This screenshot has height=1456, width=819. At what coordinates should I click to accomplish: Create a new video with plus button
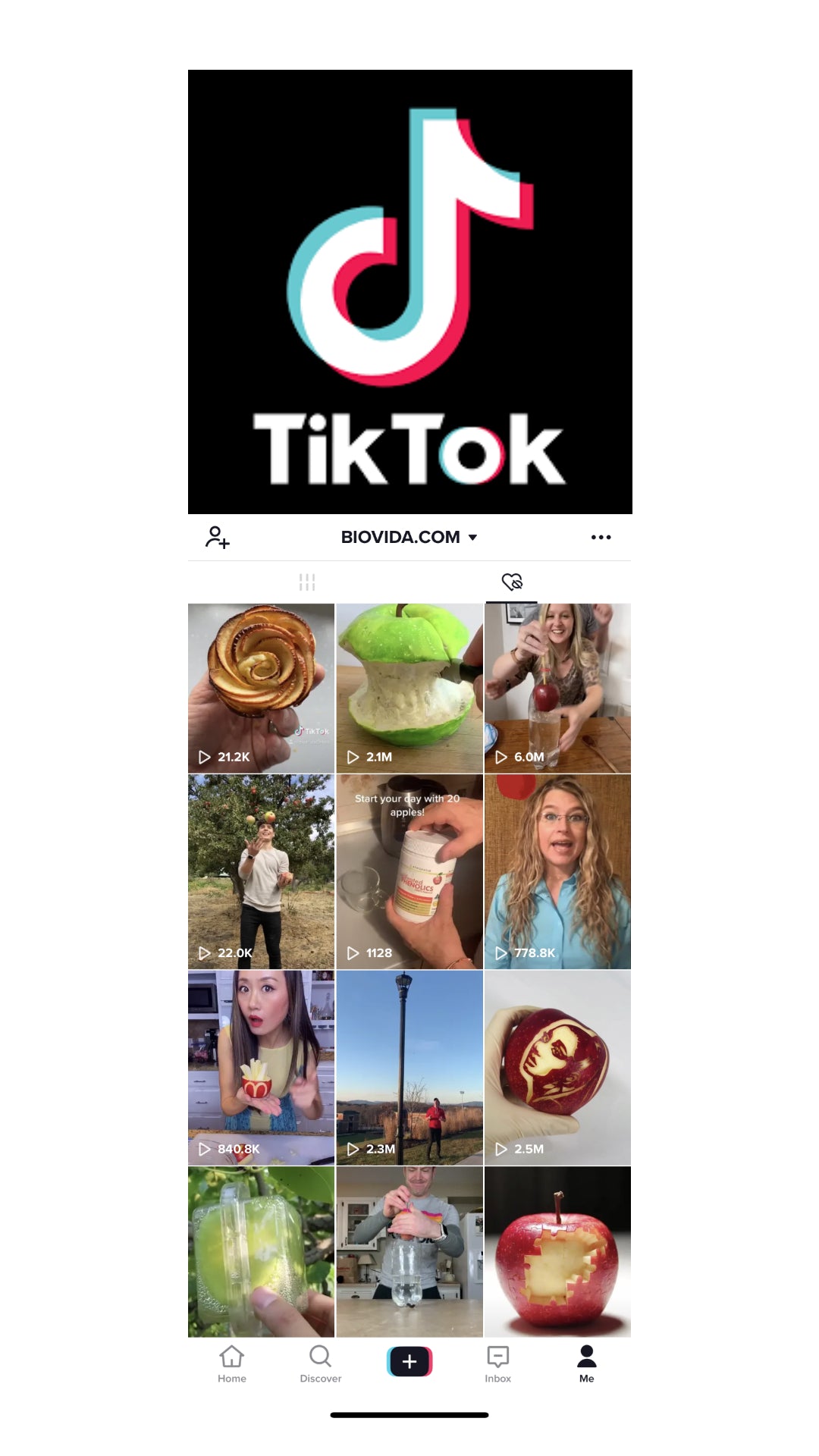(409, 1361)
